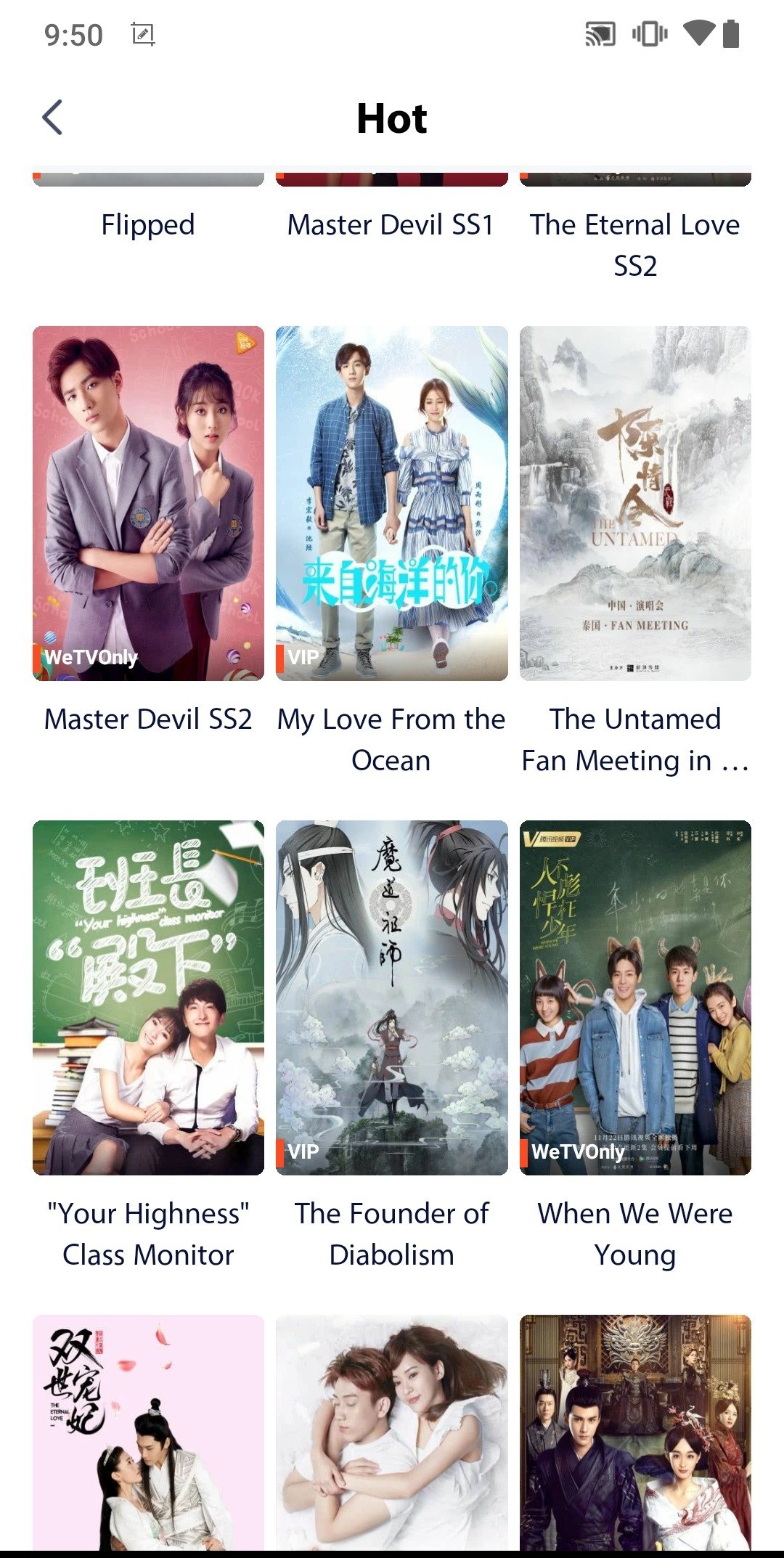Open "Your Highness" Class Monitor

(x=148, y=998)
